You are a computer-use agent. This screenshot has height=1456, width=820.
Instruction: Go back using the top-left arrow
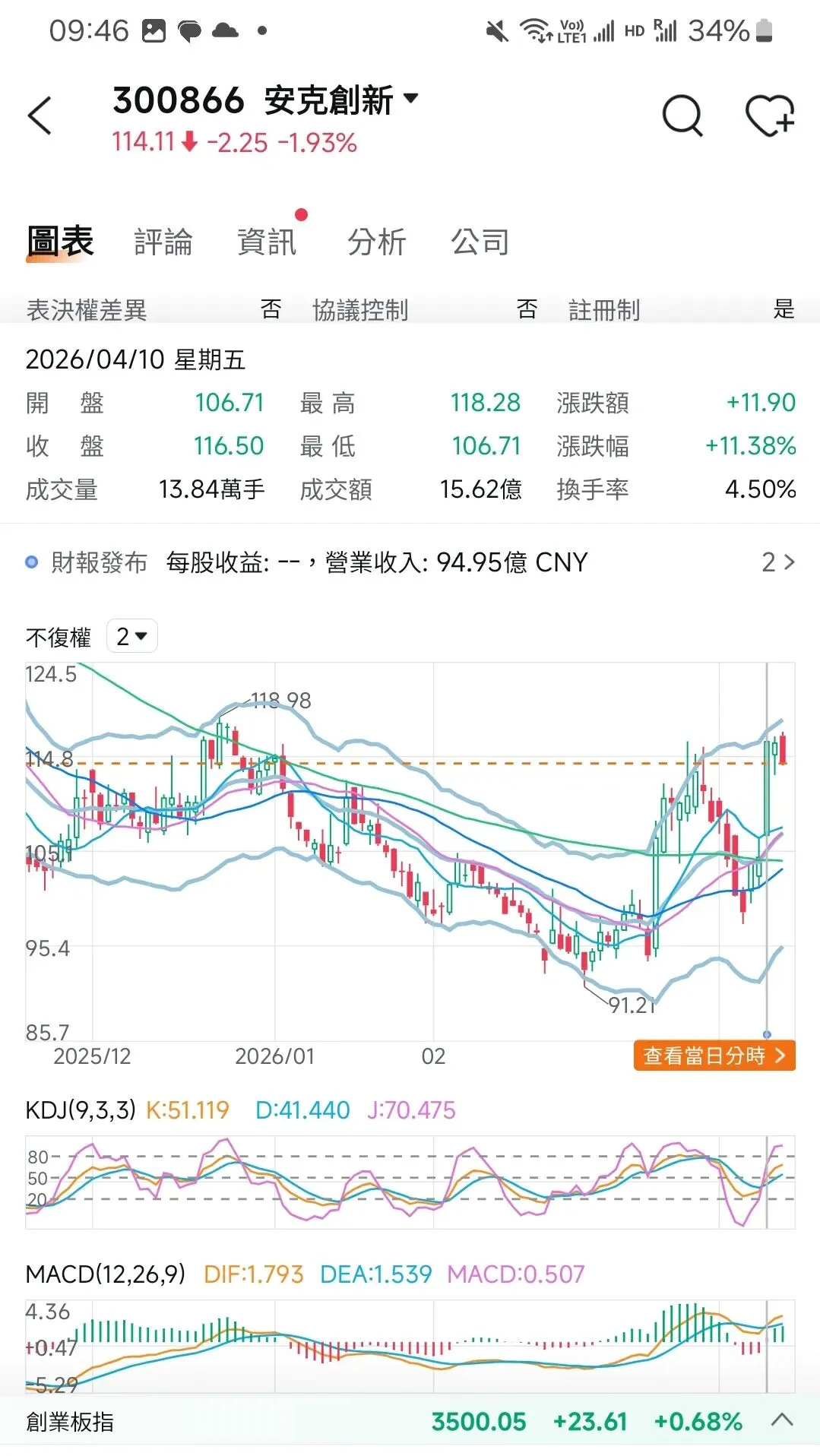pos(40,116)
